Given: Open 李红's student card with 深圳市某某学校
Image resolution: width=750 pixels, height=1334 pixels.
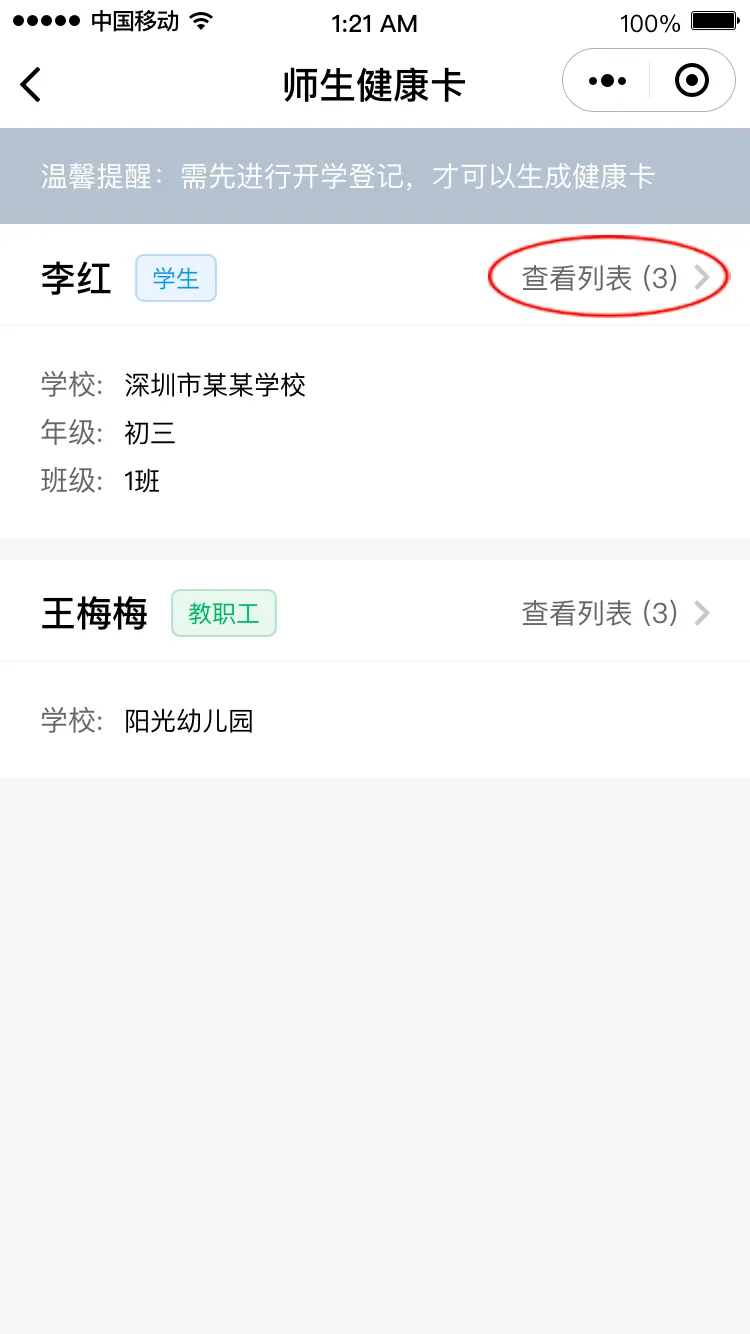Looking at the screenshot, I should pos(374,432).
